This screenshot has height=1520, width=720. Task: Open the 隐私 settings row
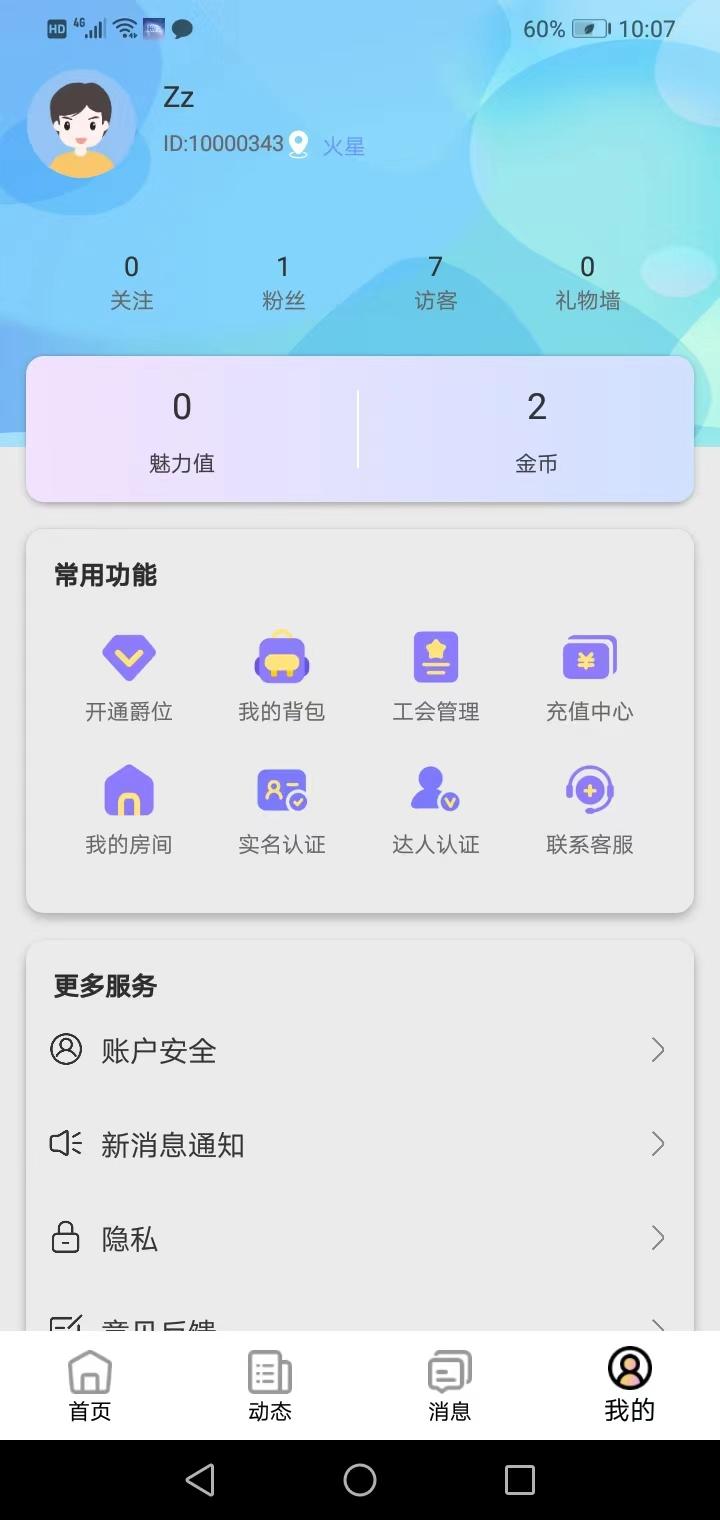click(x=360, y=1239)
